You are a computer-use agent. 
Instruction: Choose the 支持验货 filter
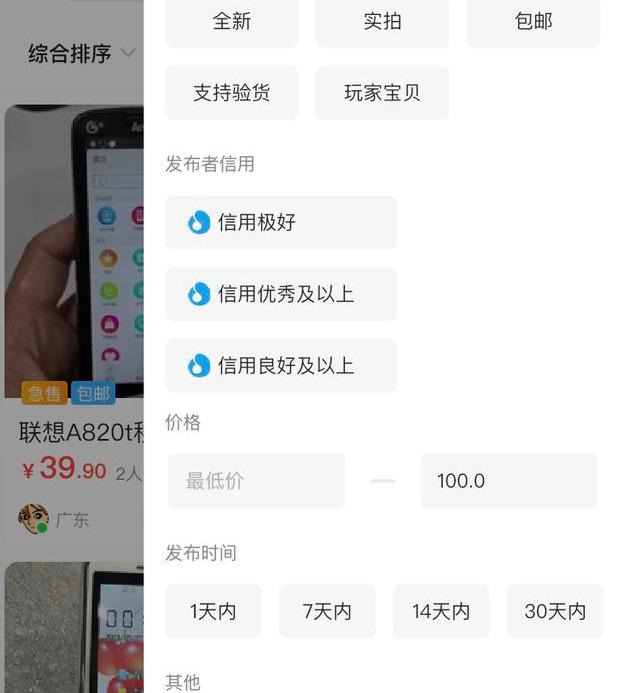point(231,93)
